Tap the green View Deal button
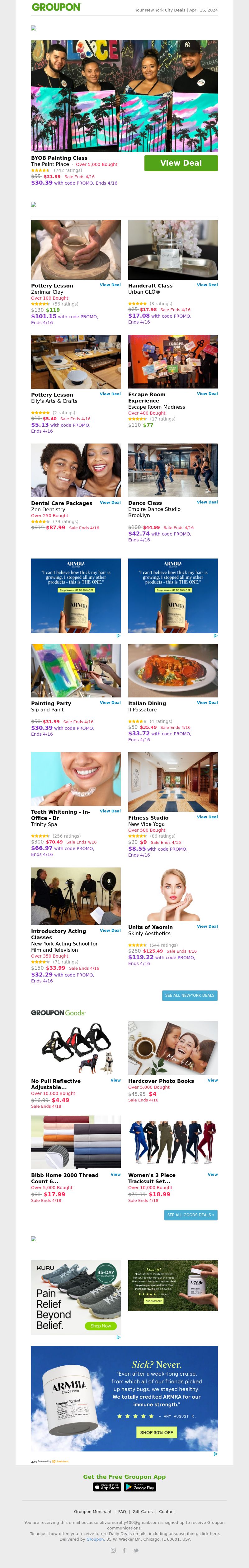 point(181,163)
